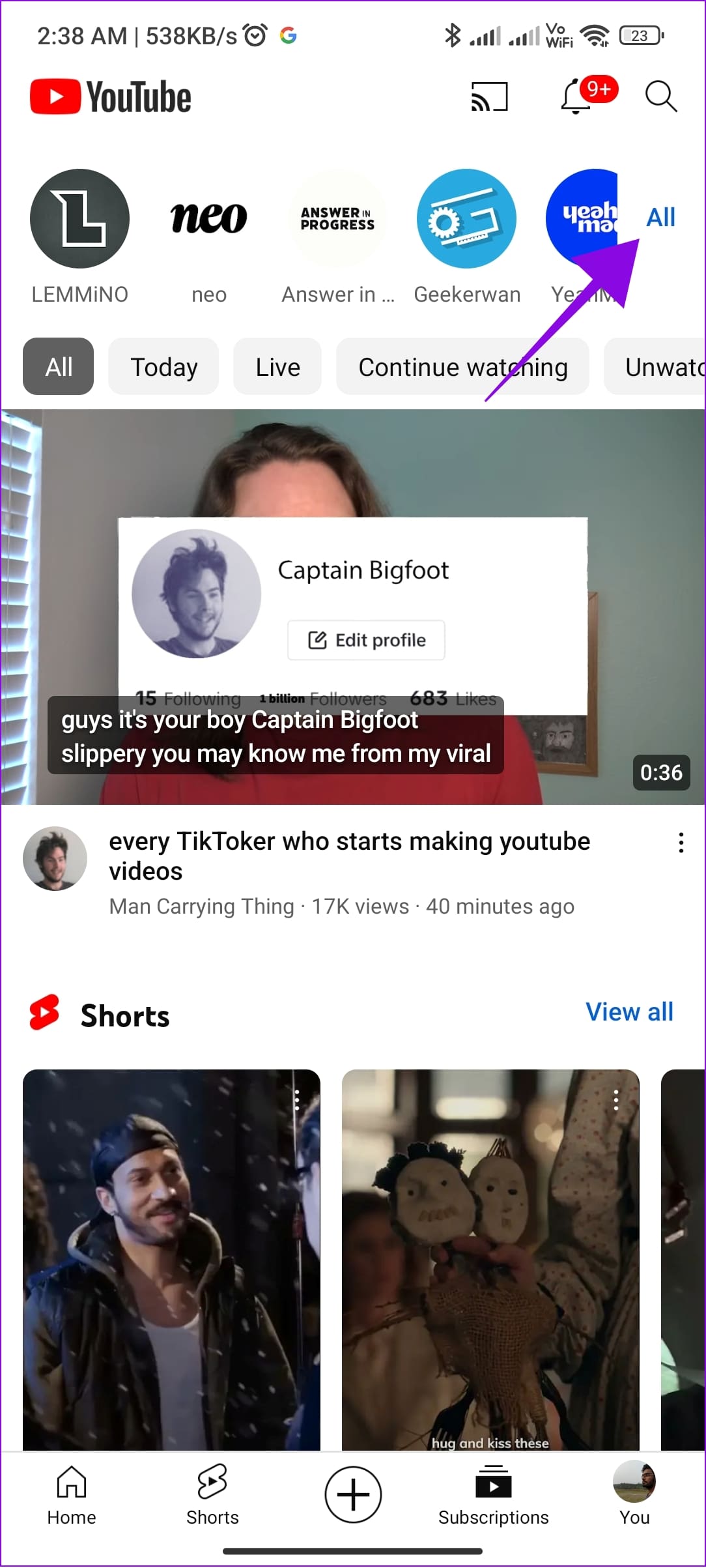
Task: Select the Live filter chip
Action: point(277,366)
